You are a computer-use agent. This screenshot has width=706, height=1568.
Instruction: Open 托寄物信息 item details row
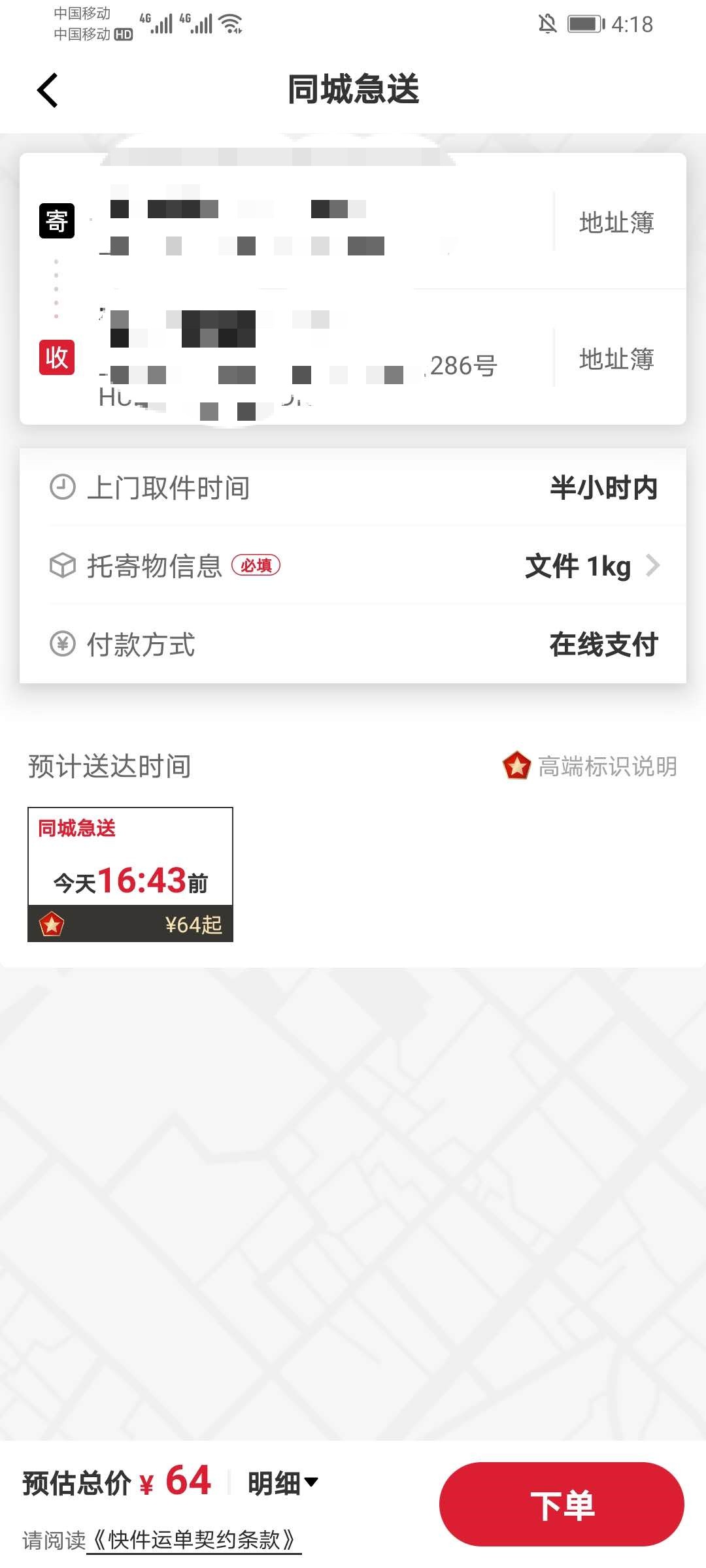point(353,566)
